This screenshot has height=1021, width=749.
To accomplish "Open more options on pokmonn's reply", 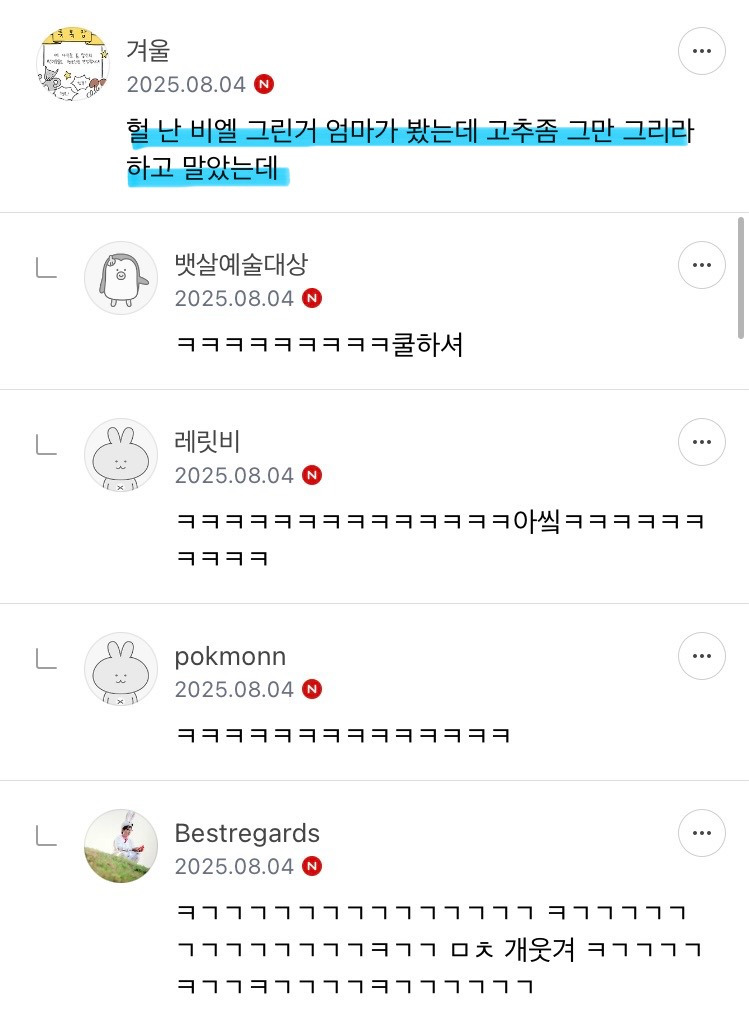I will coord(701,656).
